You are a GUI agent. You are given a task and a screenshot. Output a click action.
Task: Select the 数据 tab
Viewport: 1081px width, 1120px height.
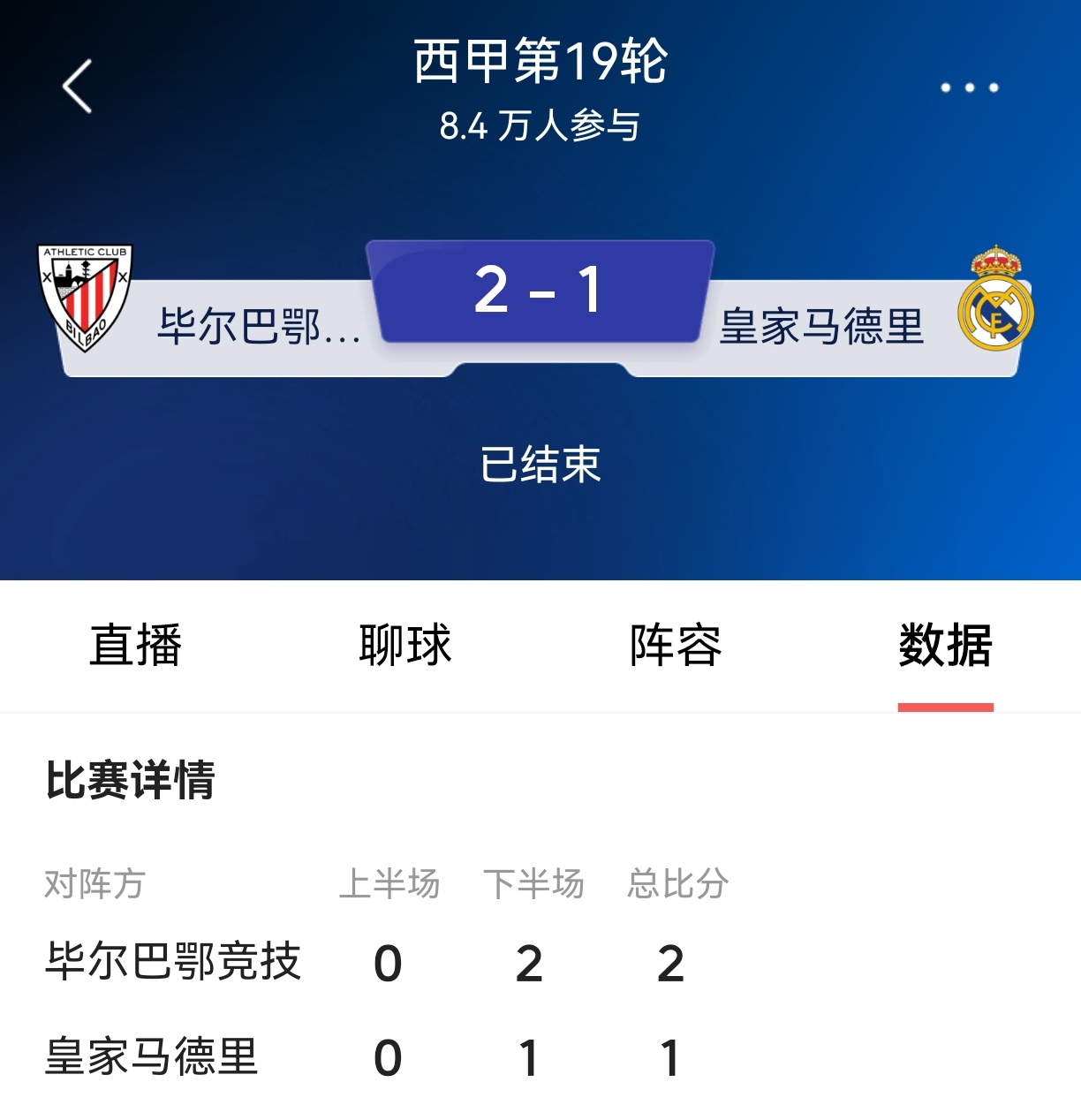945,645
